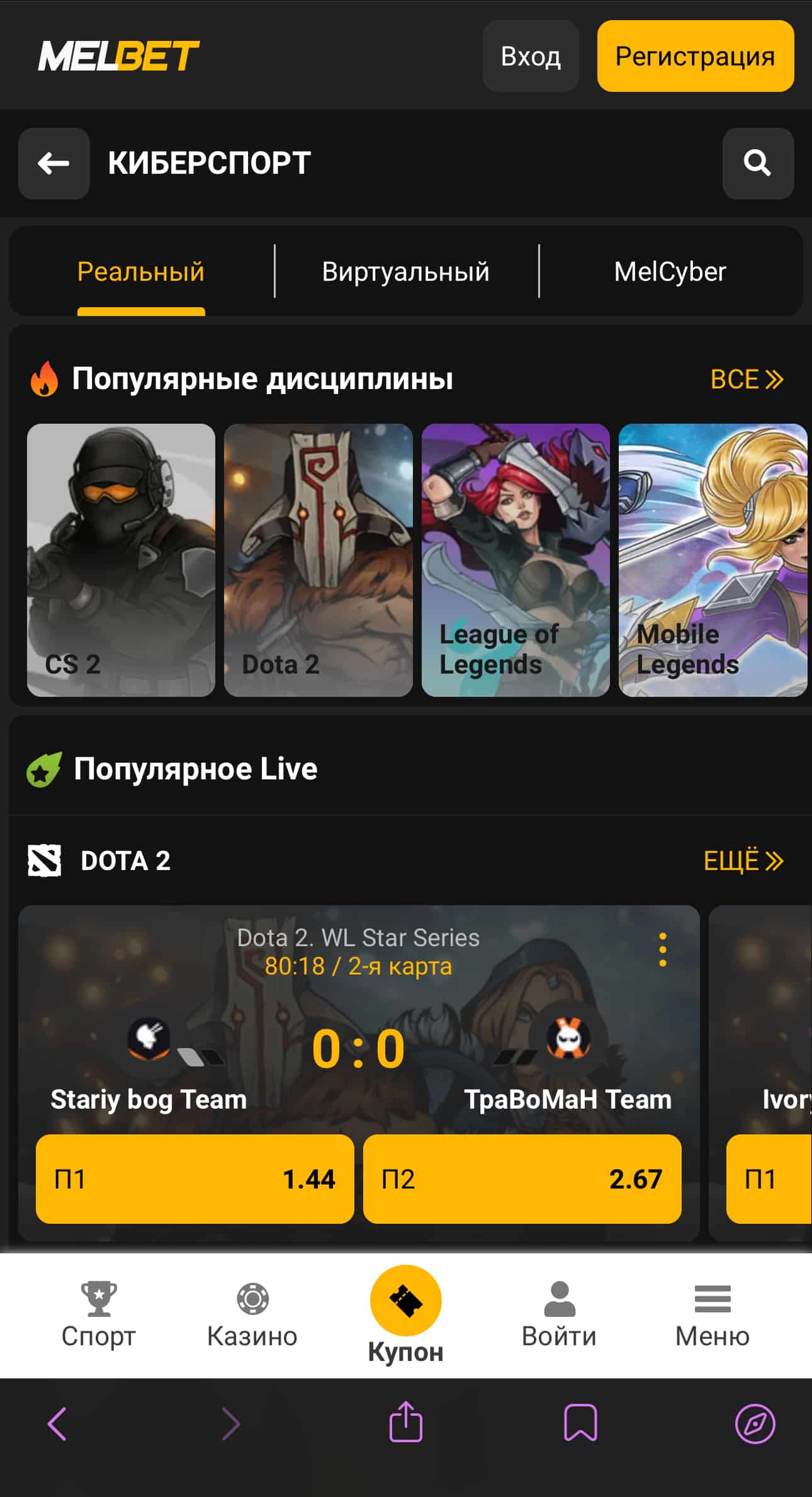Open the Купон bet slip
The width and height of the screenshot is (812, 1497).
405,1314
